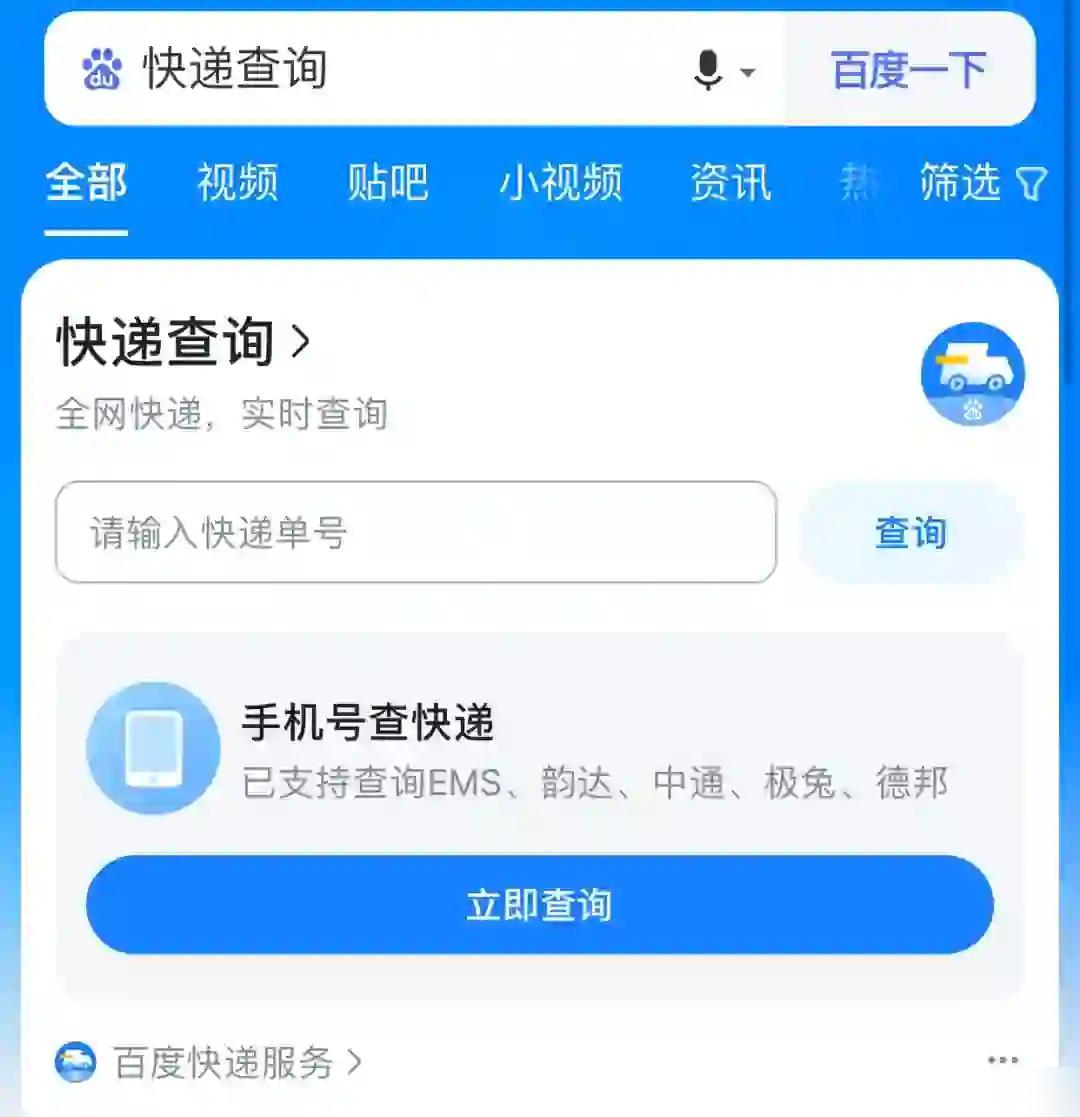Open the 贴吧 tab
1080x1117 pixels.
coord(388,184)
